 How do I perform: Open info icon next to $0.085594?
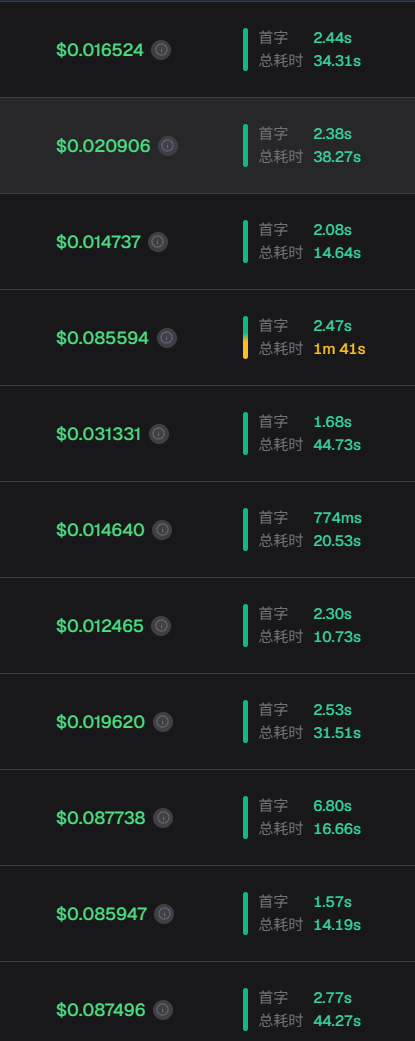[x=167, y=338]
